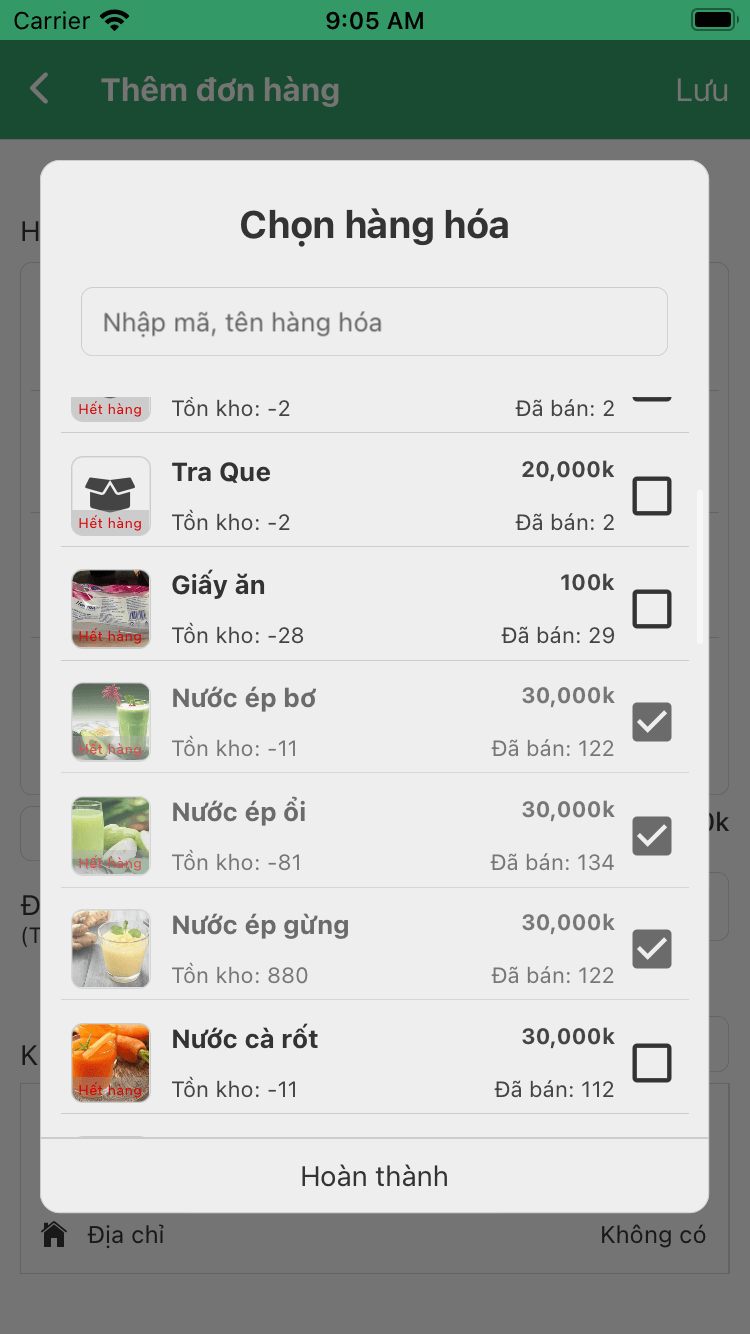Focus the "Nhập mã, tên hàng hóa" search field
Viewport: 750px width, 1334px height.
click(374, 322)
